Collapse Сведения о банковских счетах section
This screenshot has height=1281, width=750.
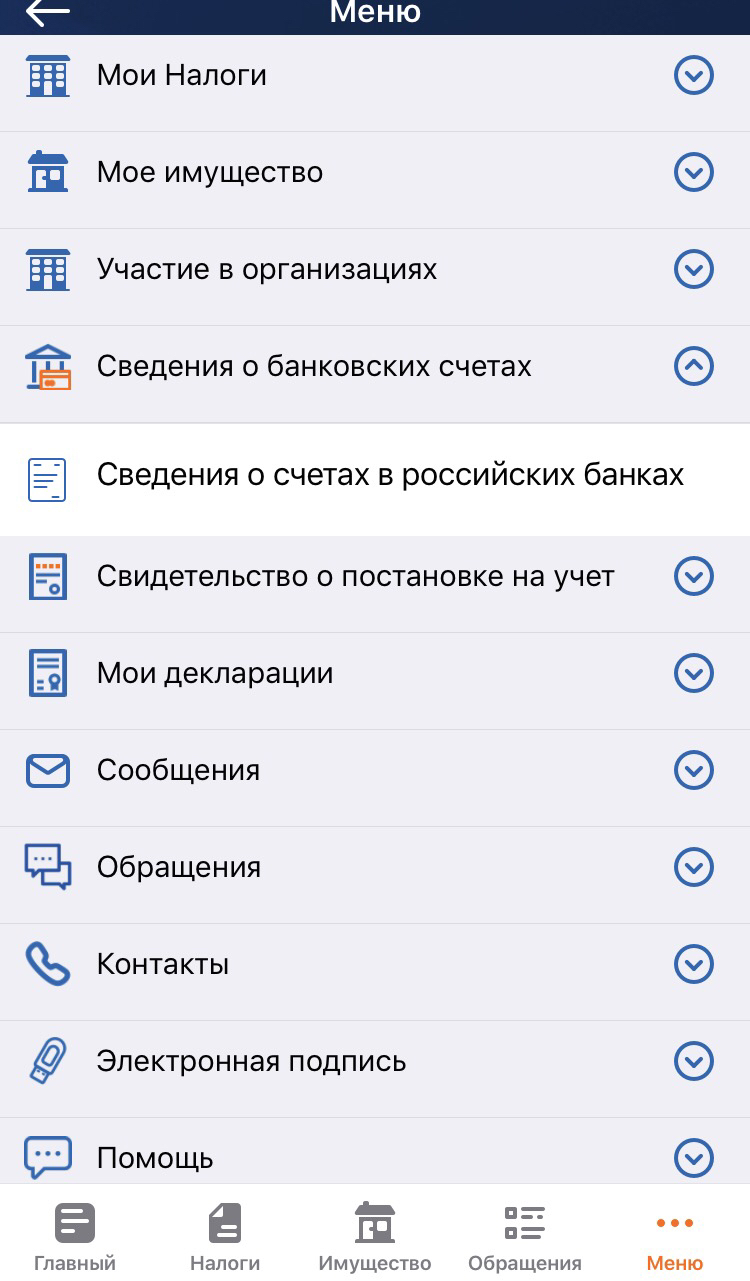click(693, 367)
